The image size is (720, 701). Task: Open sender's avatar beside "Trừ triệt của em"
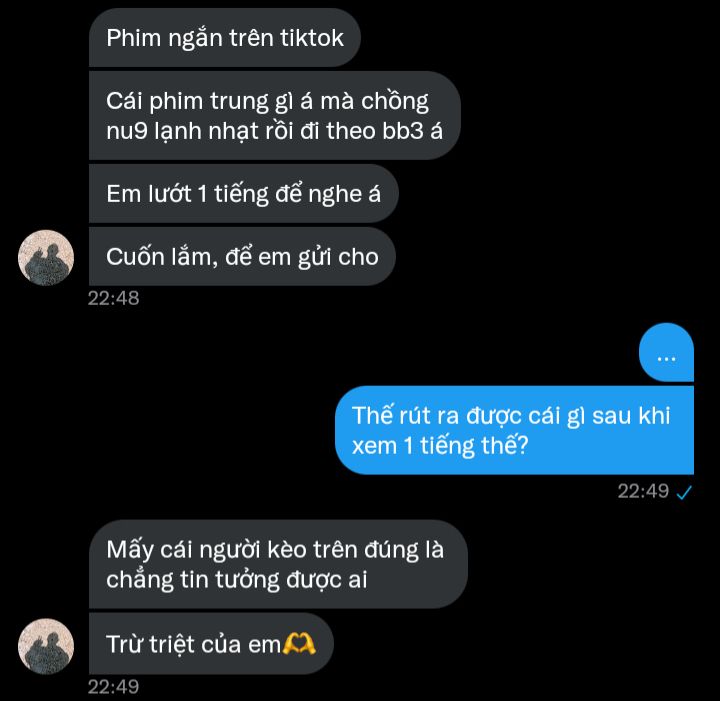[x=46, y=646]
